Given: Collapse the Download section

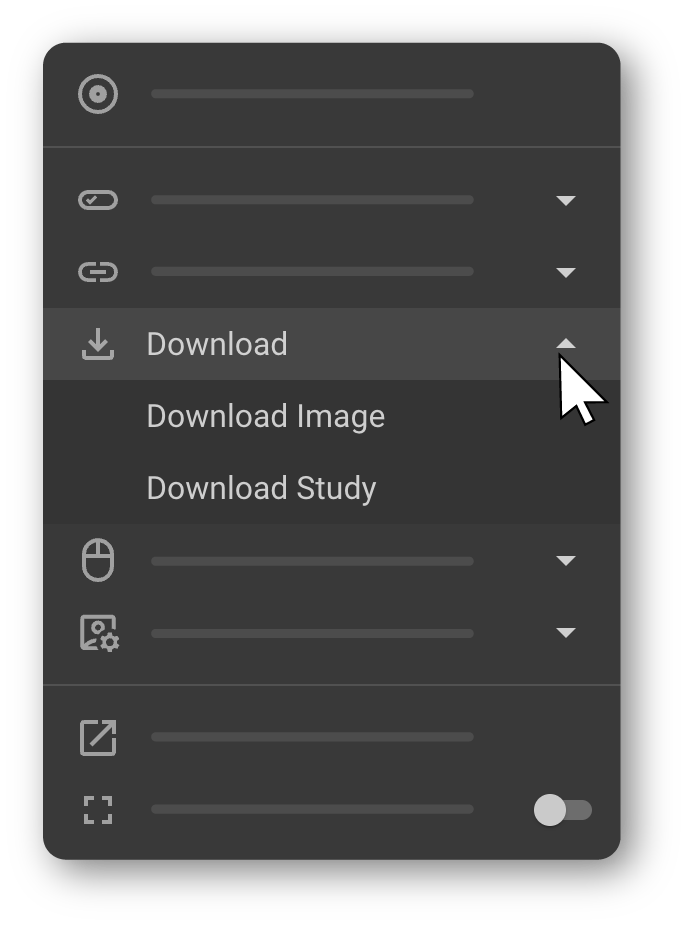Looking at the screenshot, I should [565, 344].
